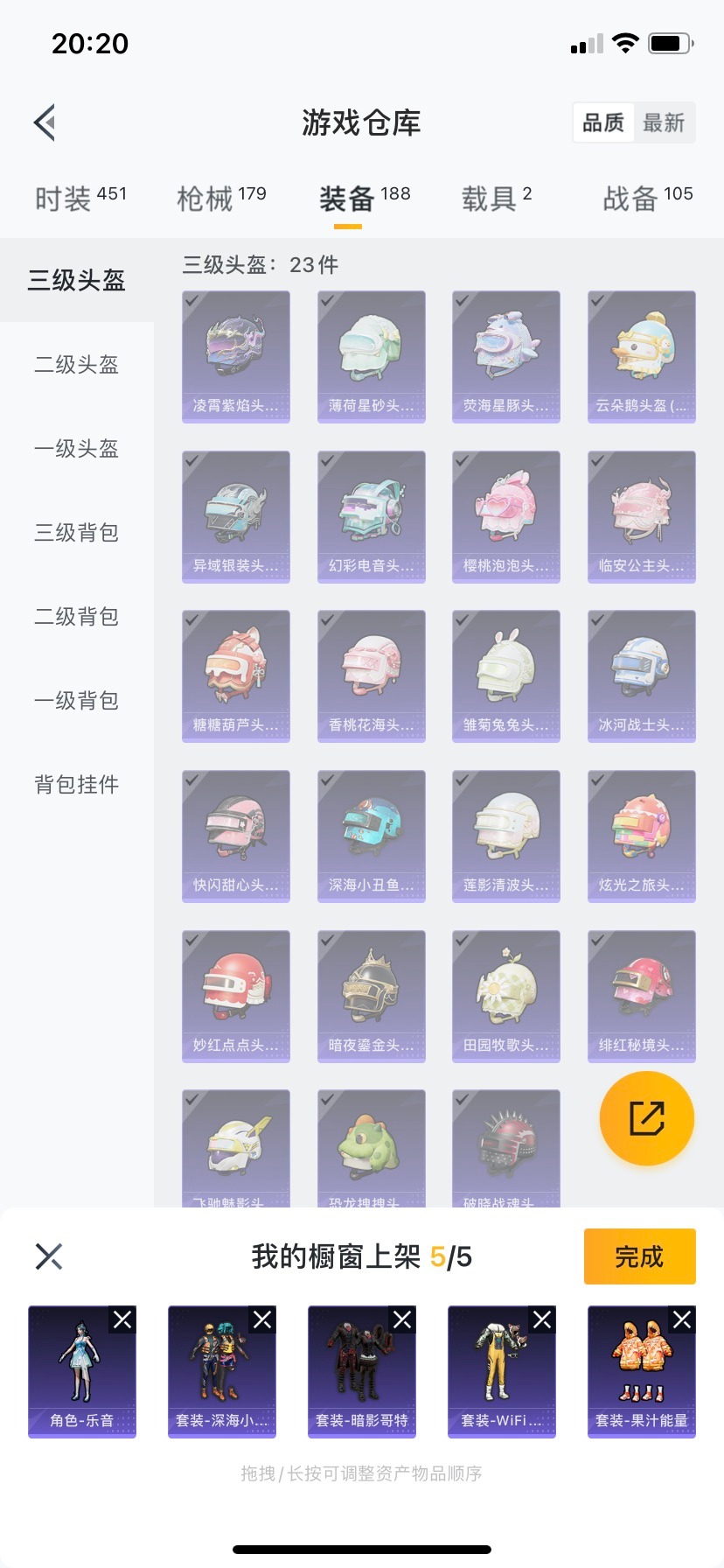The image size is (724, 1568).
Task: Switch to the 时装 tab
Action: point(80,199)
